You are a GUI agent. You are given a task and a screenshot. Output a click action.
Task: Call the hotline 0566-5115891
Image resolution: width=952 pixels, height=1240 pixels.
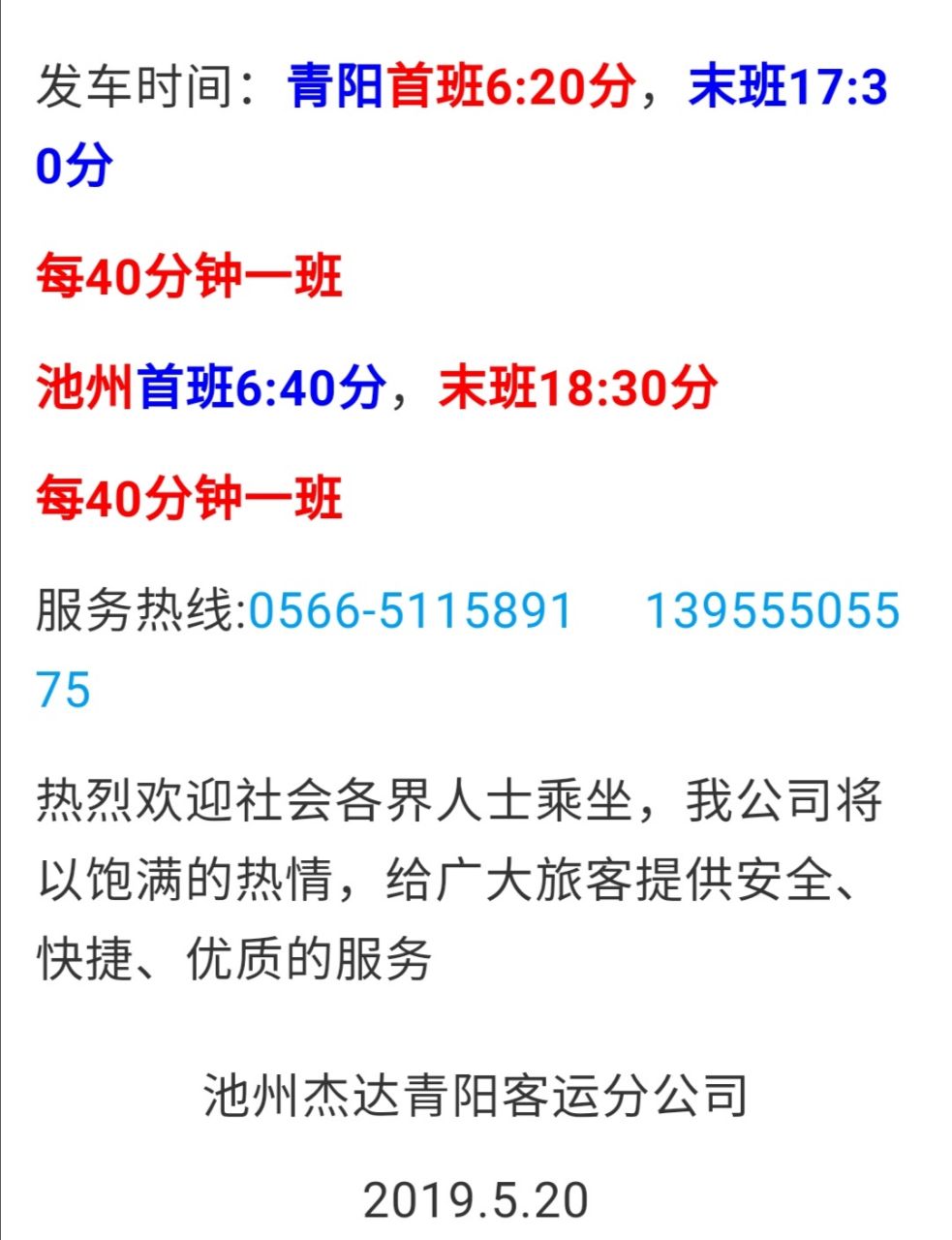pos(411,612)
